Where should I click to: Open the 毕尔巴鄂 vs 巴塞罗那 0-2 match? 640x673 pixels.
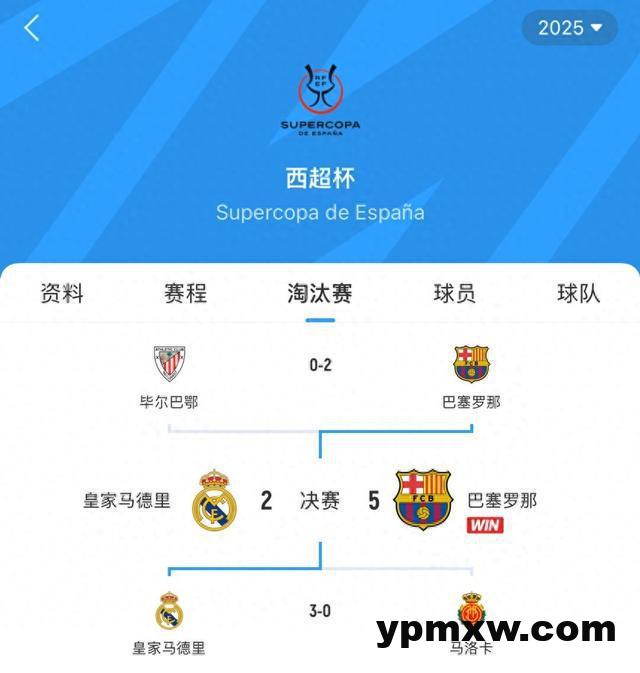320,366
